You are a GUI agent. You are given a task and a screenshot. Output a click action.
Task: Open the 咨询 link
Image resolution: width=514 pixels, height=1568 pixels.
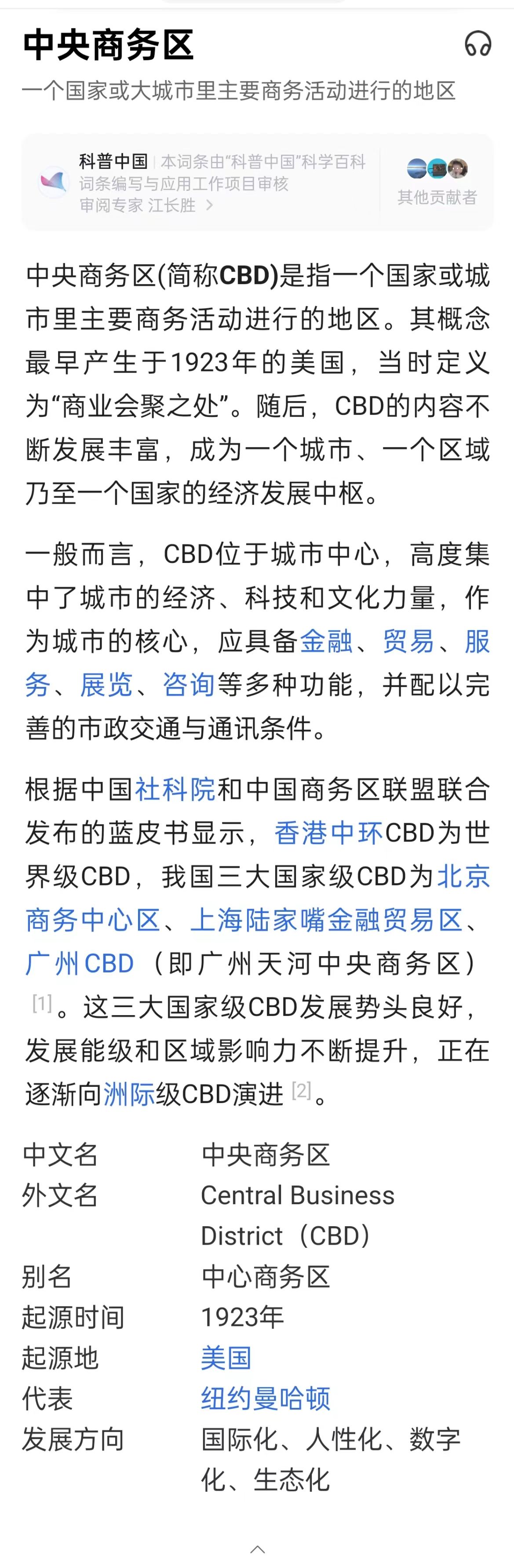(x=189, y=685)
